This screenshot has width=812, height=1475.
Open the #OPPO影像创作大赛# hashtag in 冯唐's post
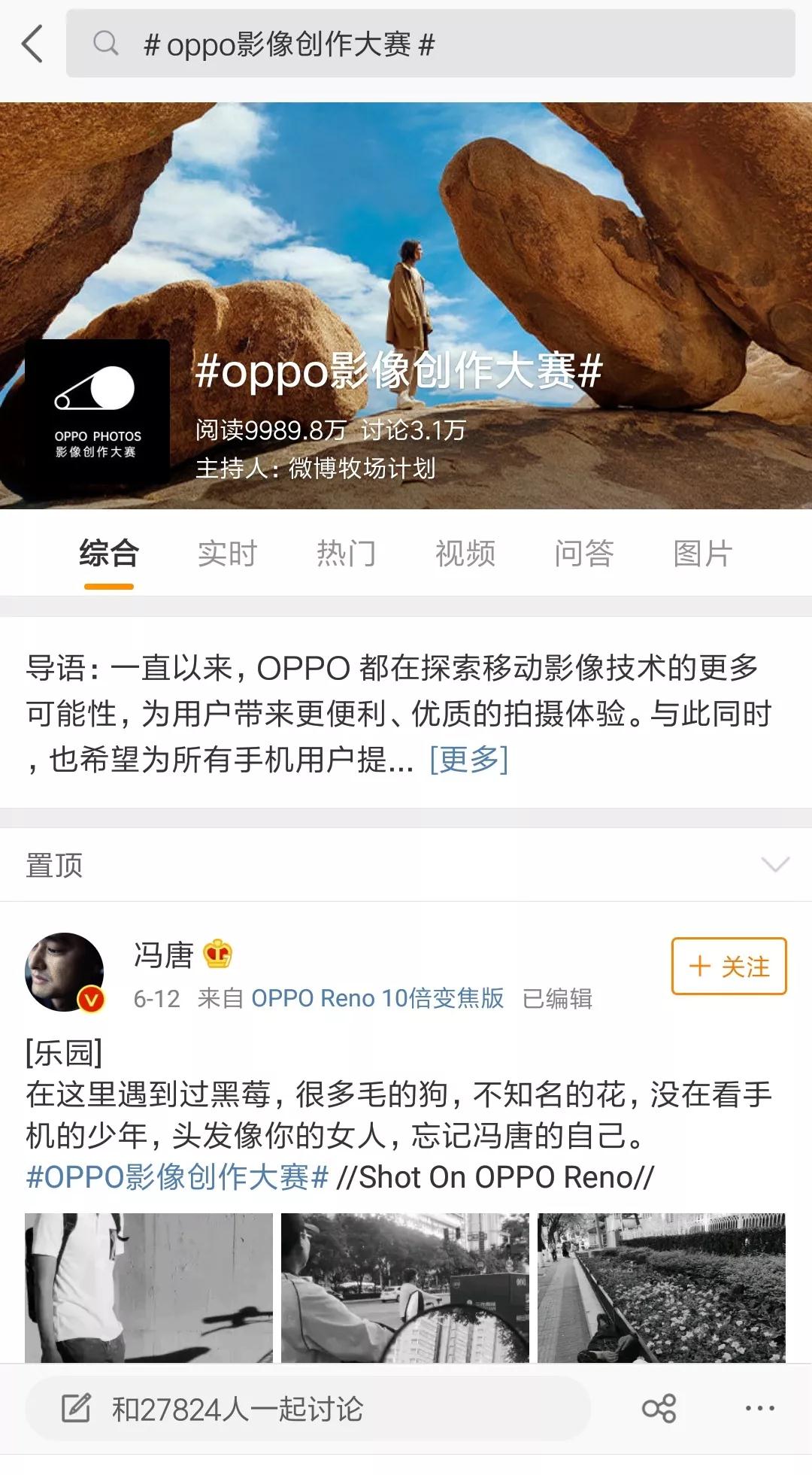[x=177, y=1177]
